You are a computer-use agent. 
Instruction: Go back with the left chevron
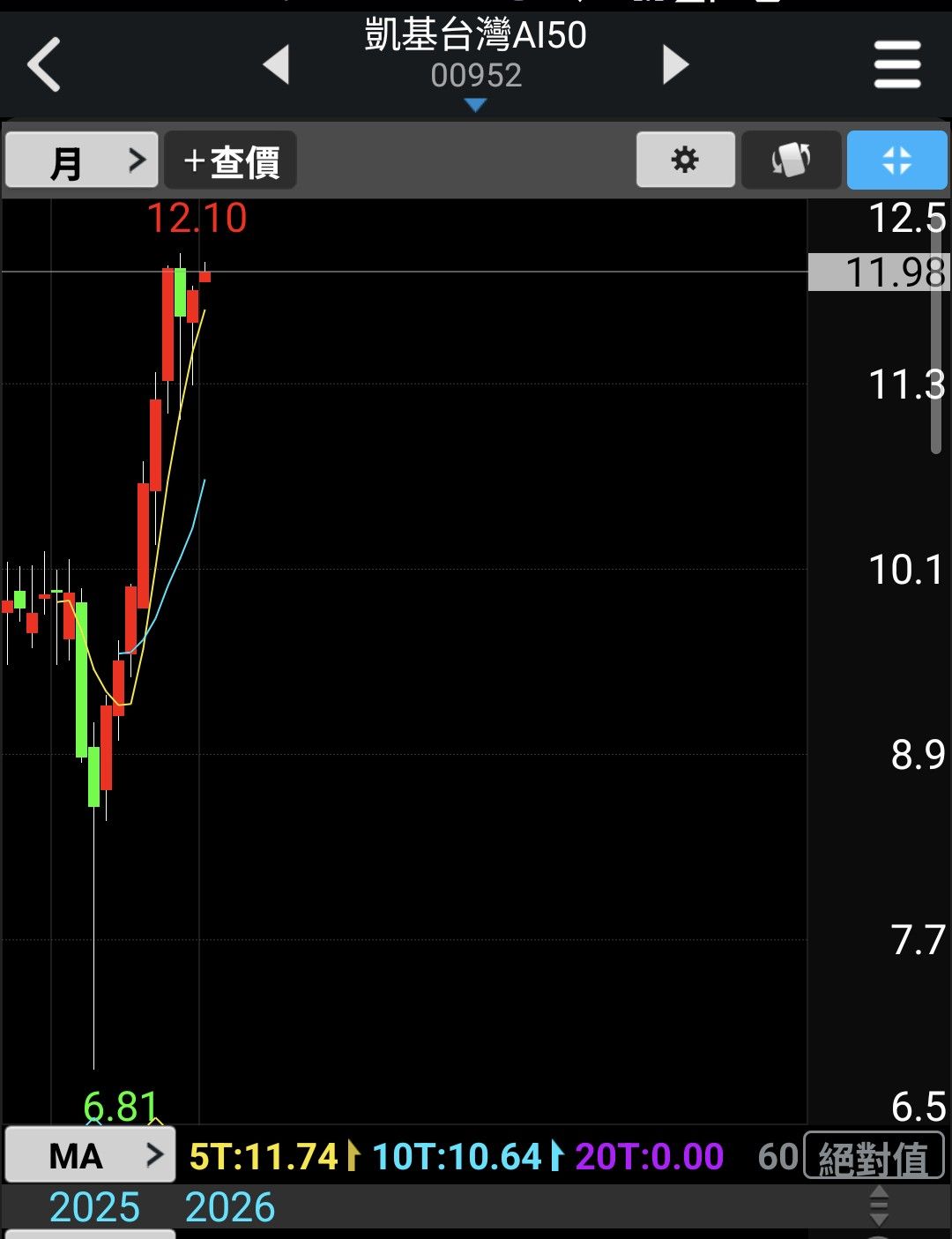tap(44, 64)
